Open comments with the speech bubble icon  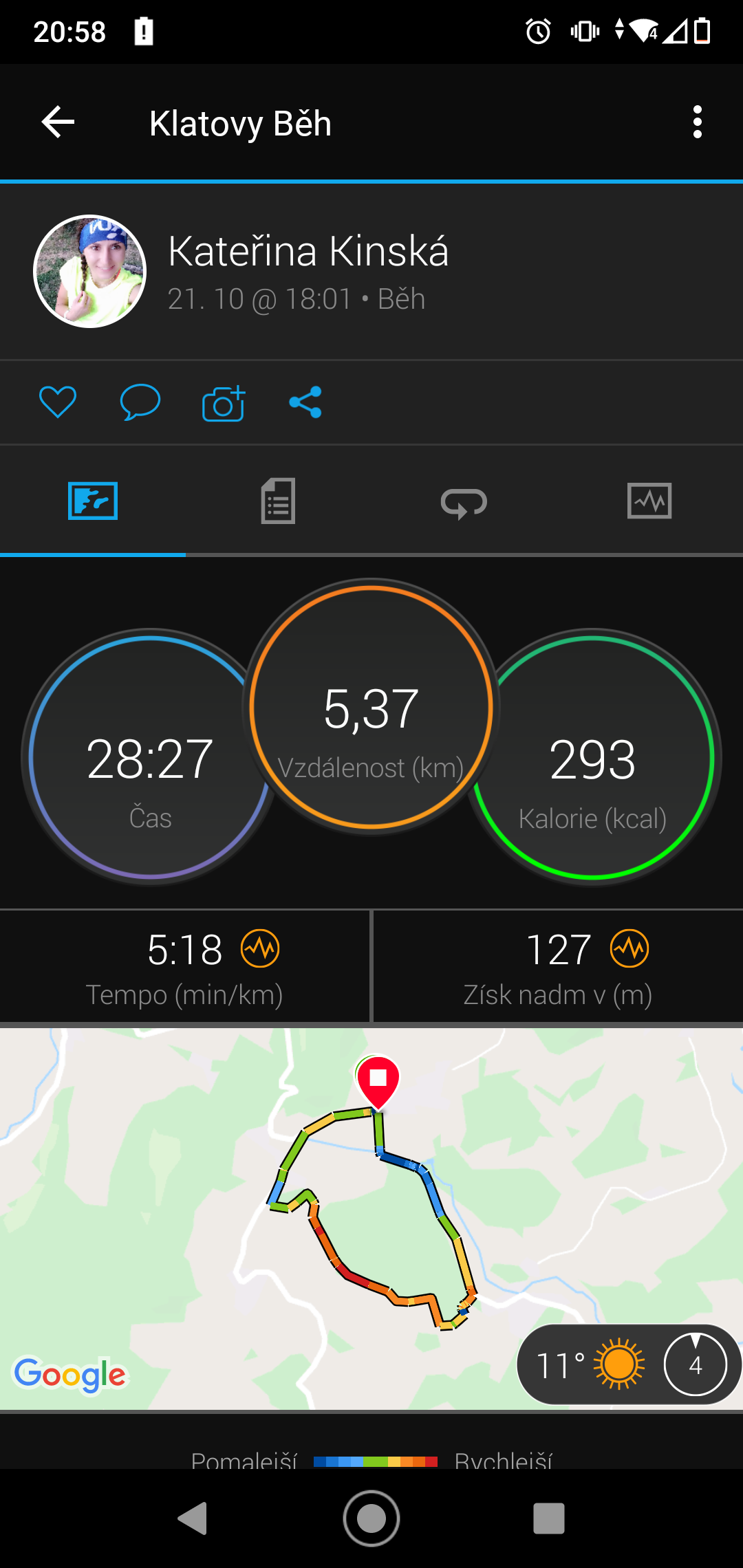pos(140,402)
